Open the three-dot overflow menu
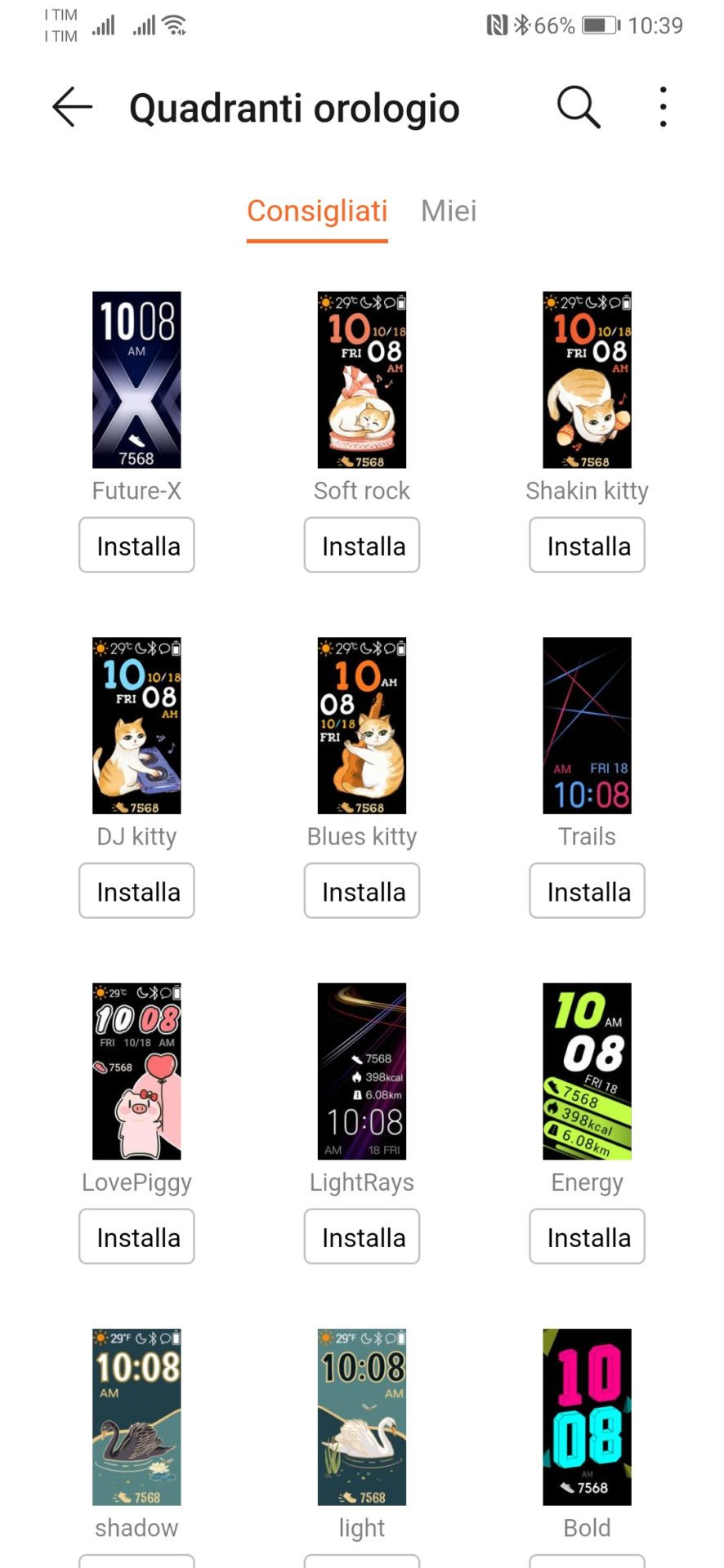 click(x=663, y=107)
